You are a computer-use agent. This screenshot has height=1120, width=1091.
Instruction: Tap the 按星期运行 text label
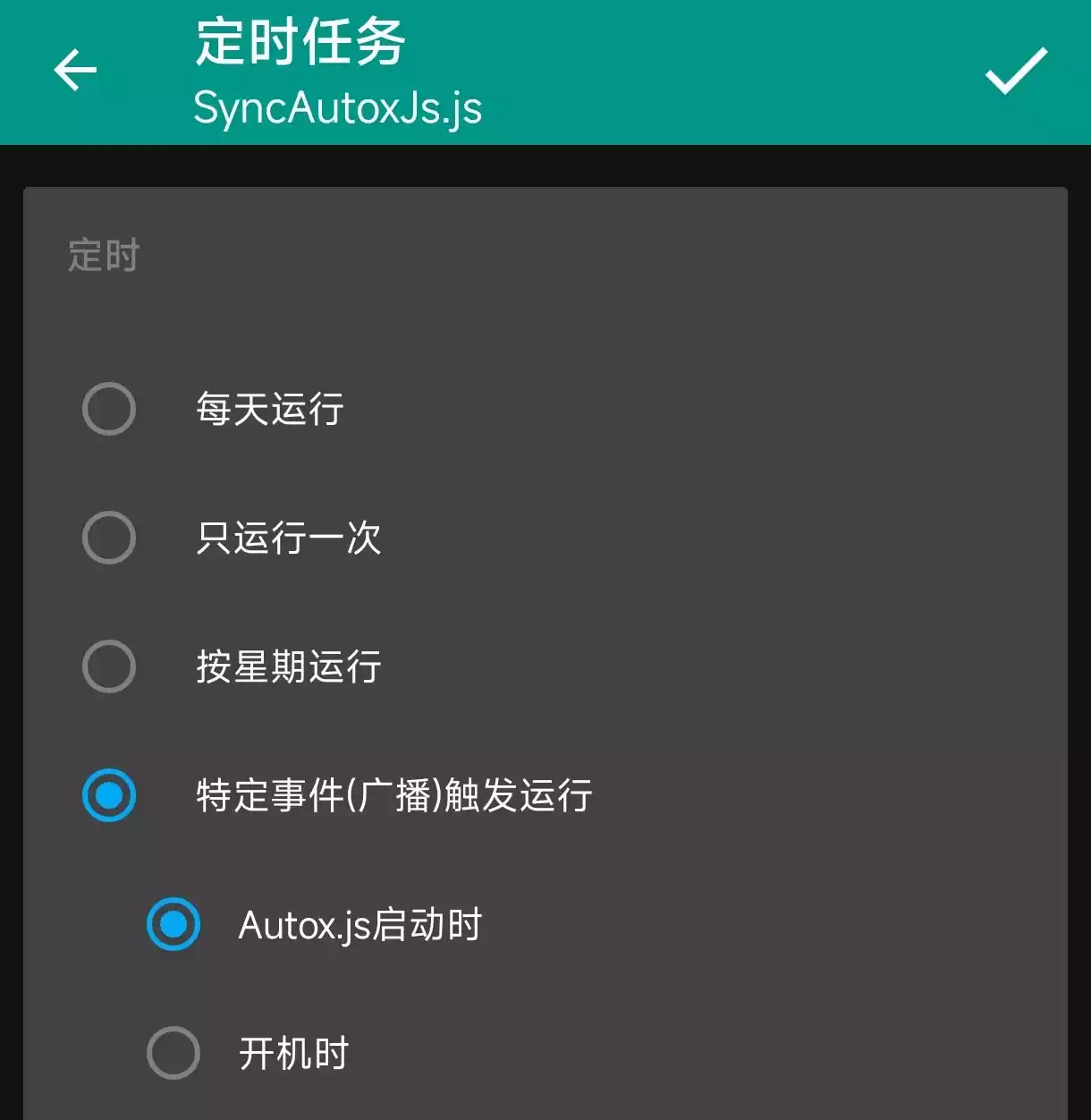click(289, 666)
